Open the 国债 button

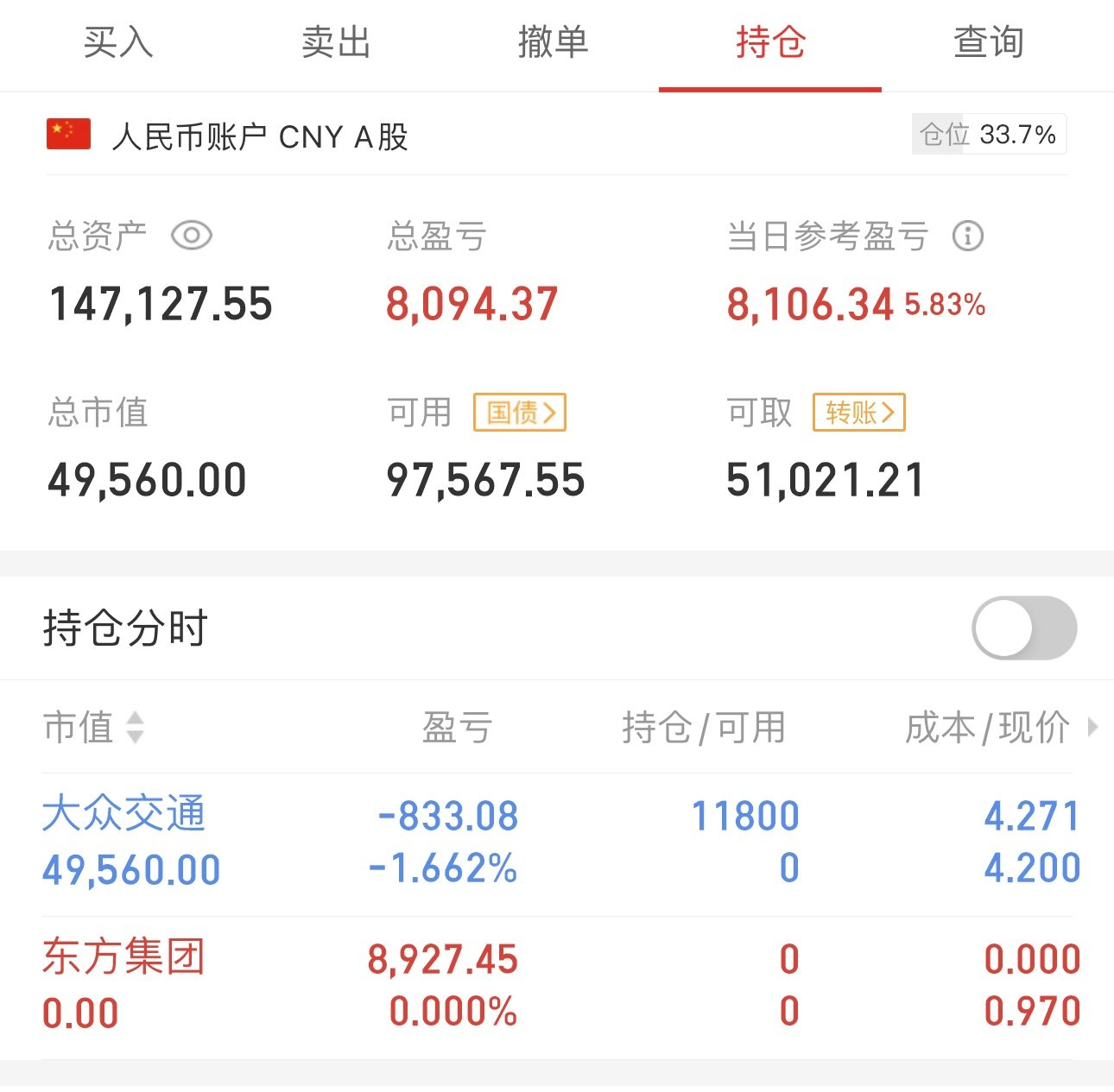[x=519, y=413]
